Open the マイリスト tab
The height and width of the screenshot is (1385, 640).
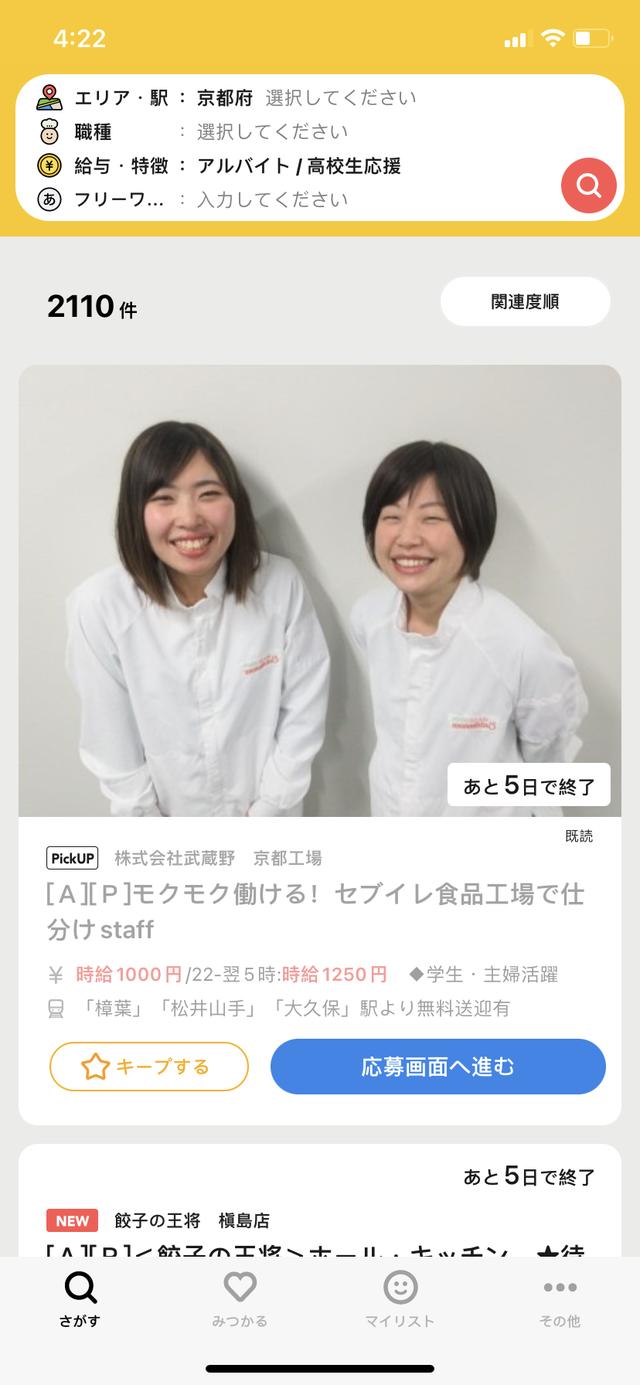click(x=400, y=1300)
